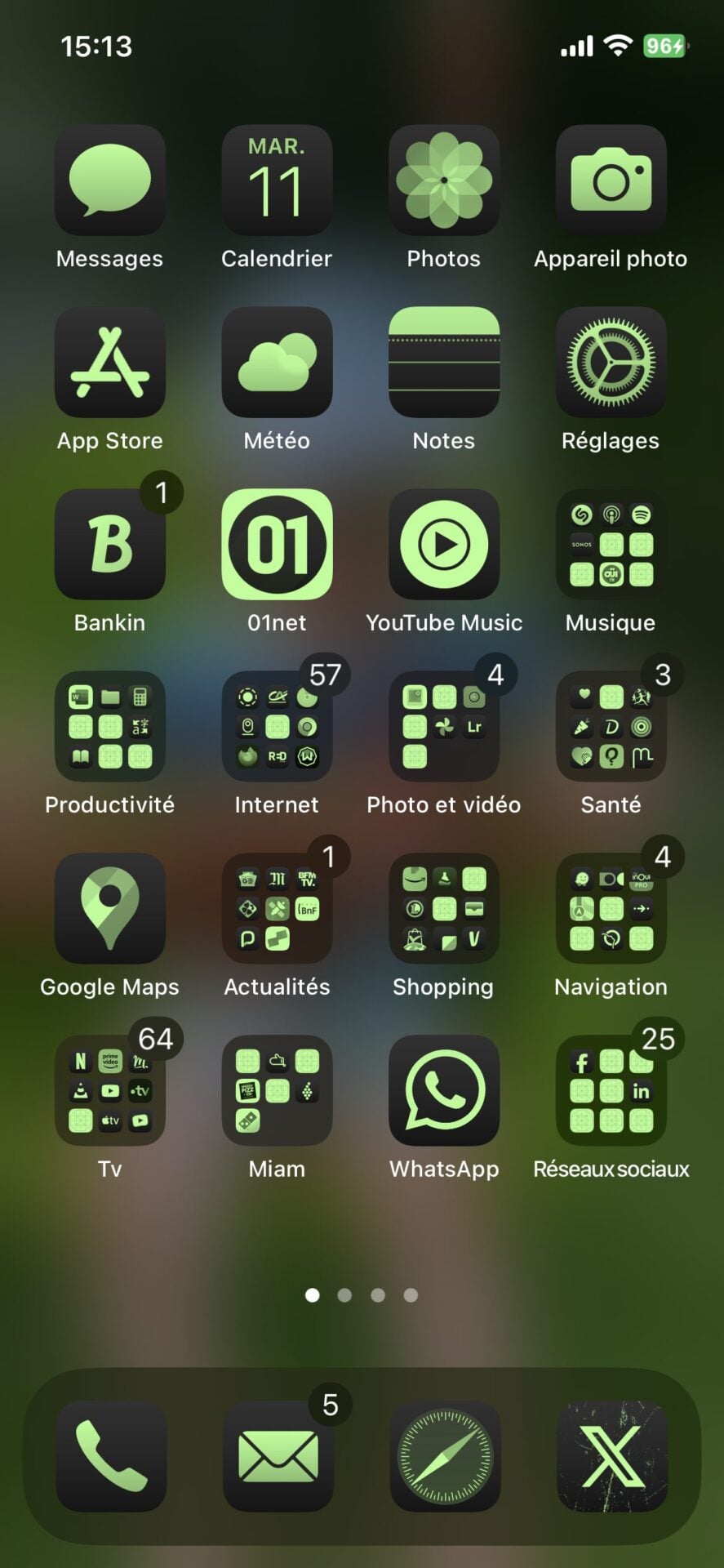Launch YouTube Music
The height and width of the screenshot is (1568, 724).
click(443, 545)
